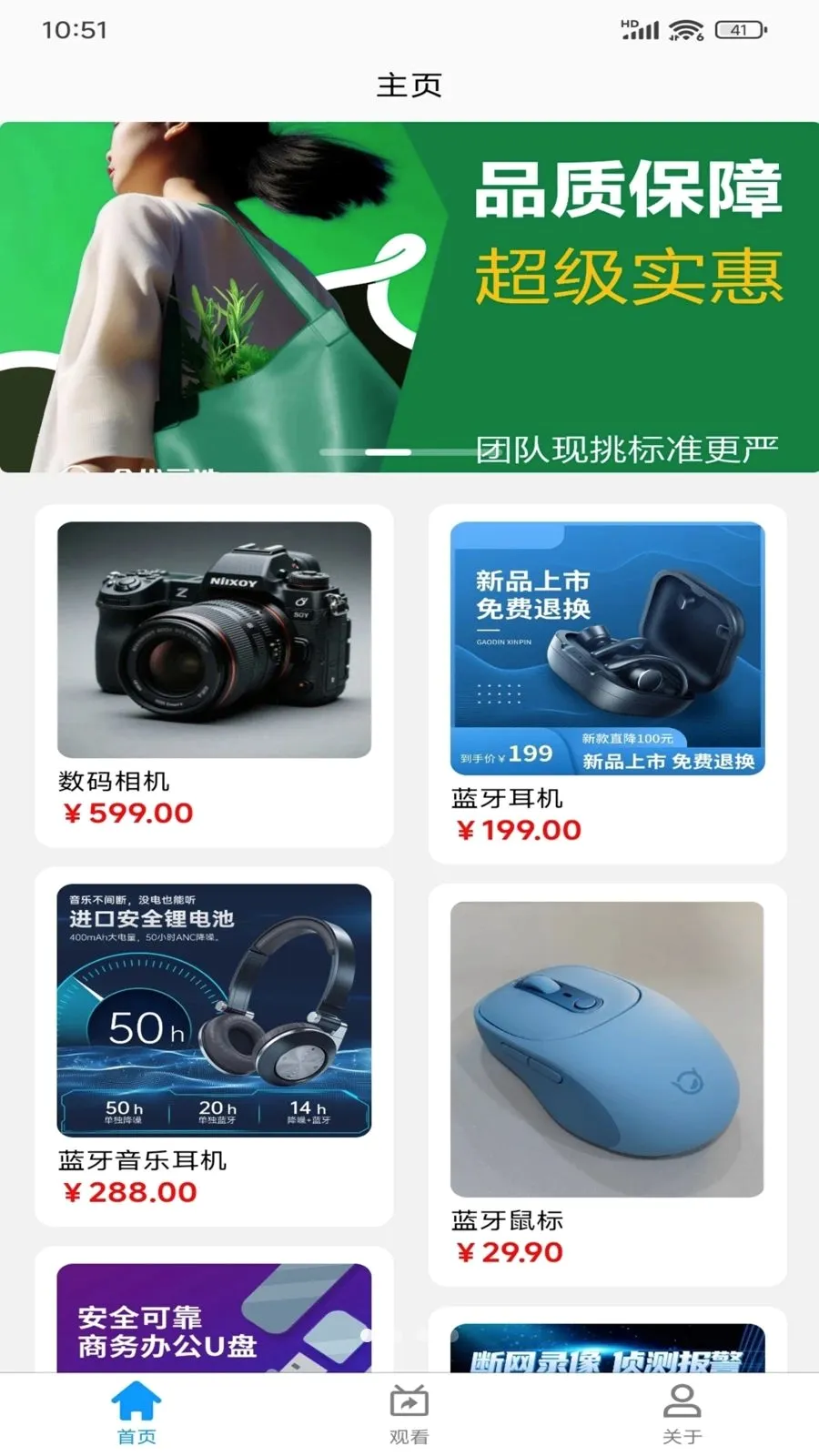Select the 蓝牙鼠标 product card
The height and width of the screenshot is (1456, 819).
(607, 1084)
